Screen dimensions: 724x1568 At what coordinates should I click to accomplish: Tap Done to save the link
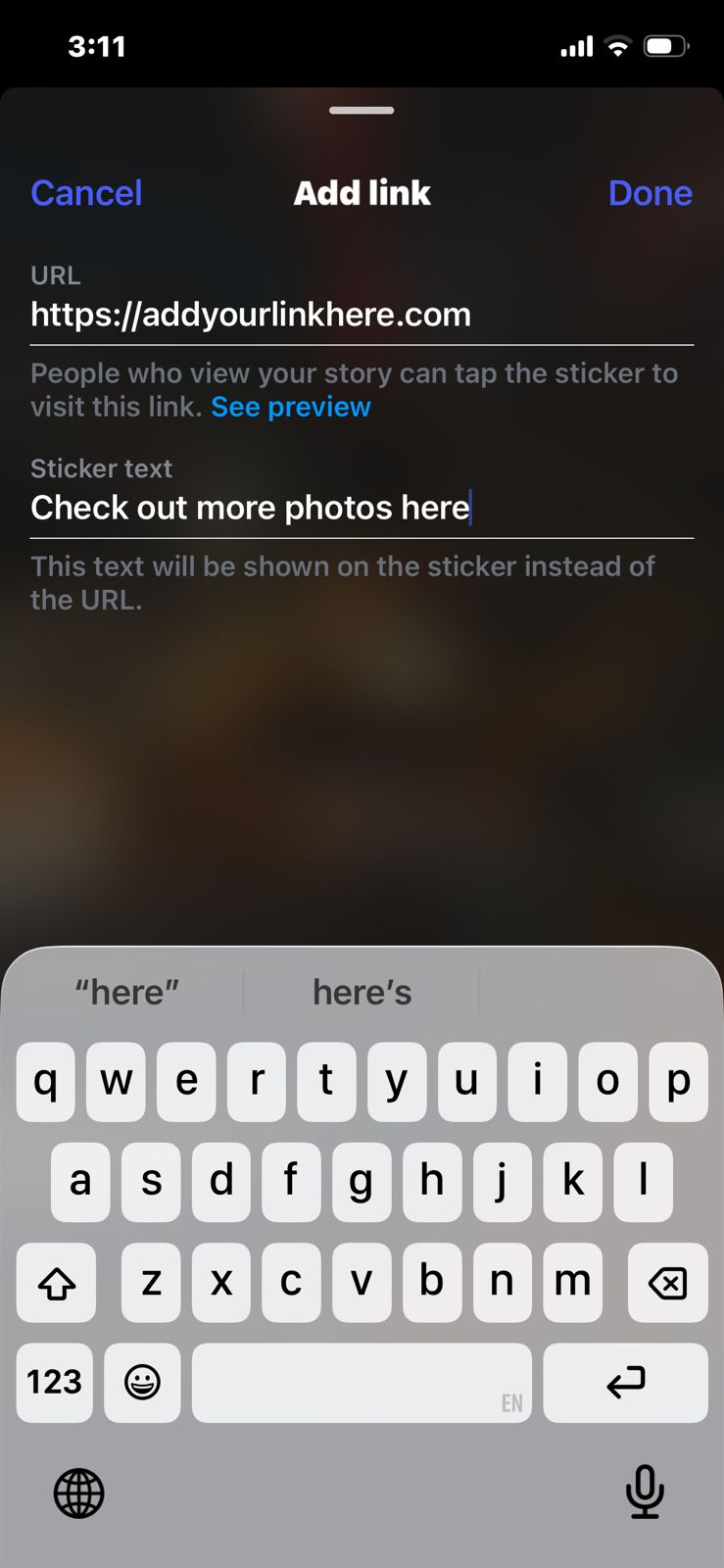(651, 193)
